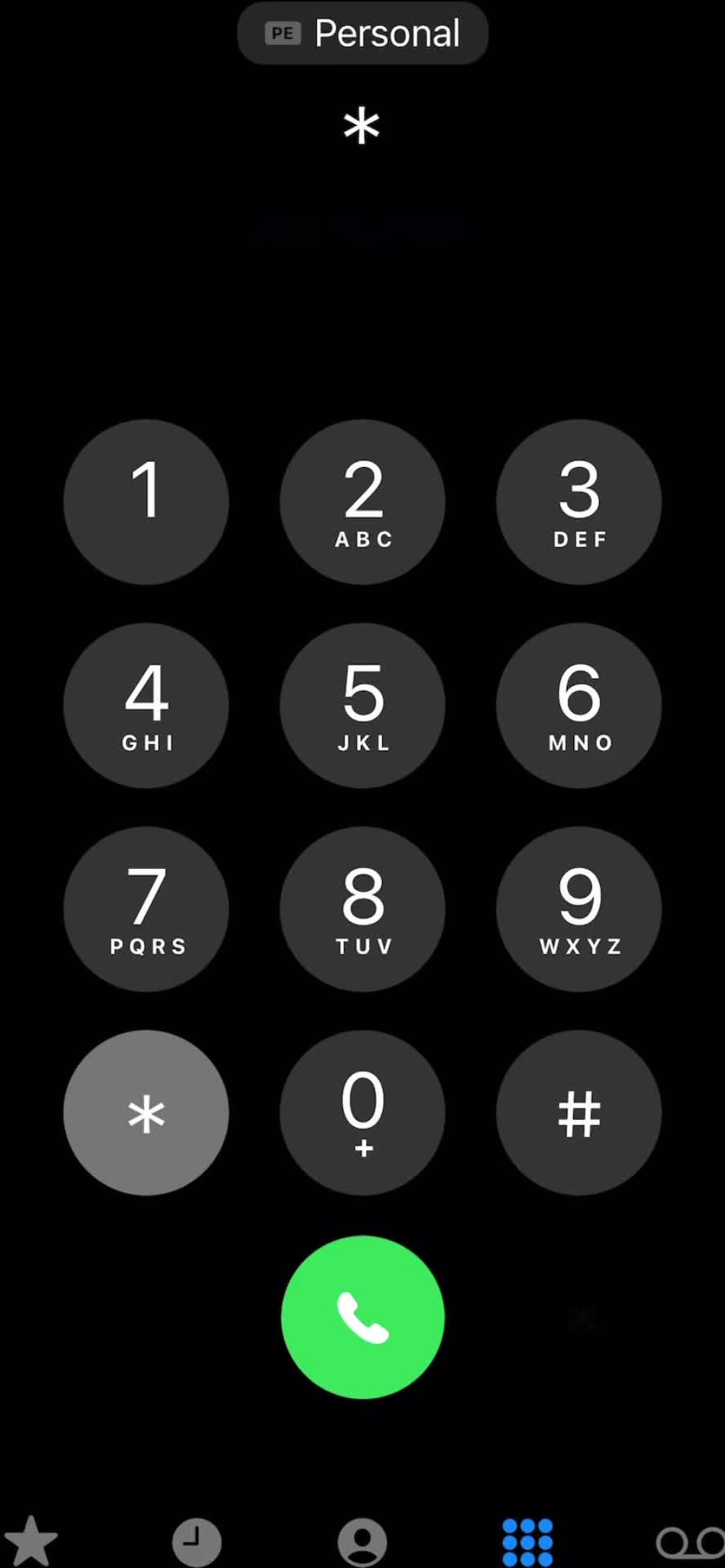Enter digit 6 MNO

pyautogui.click(x=579, y=705)
